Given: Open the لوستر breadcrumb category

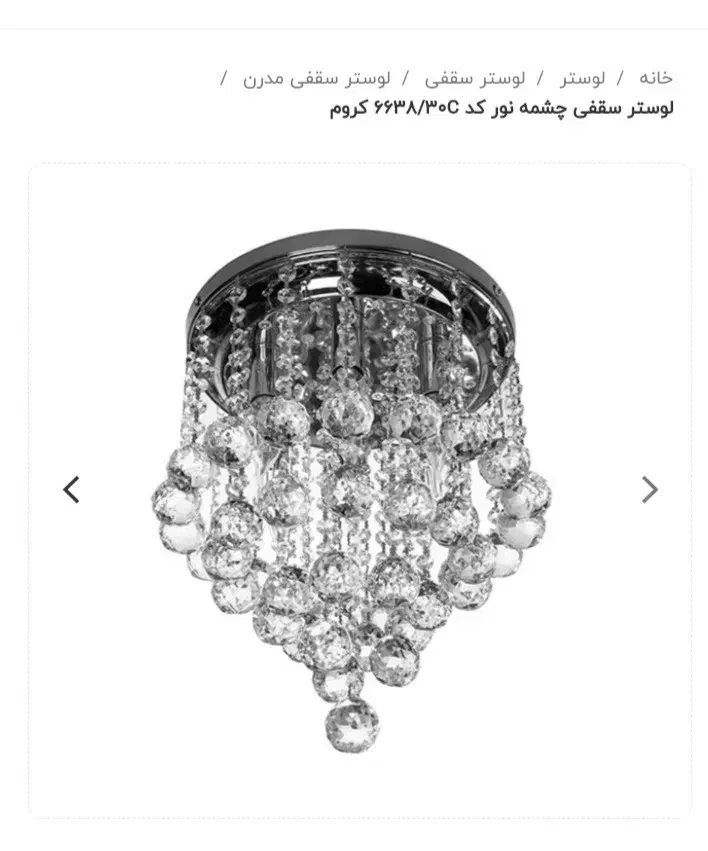Looking at the screenshot, I should 582,78.
